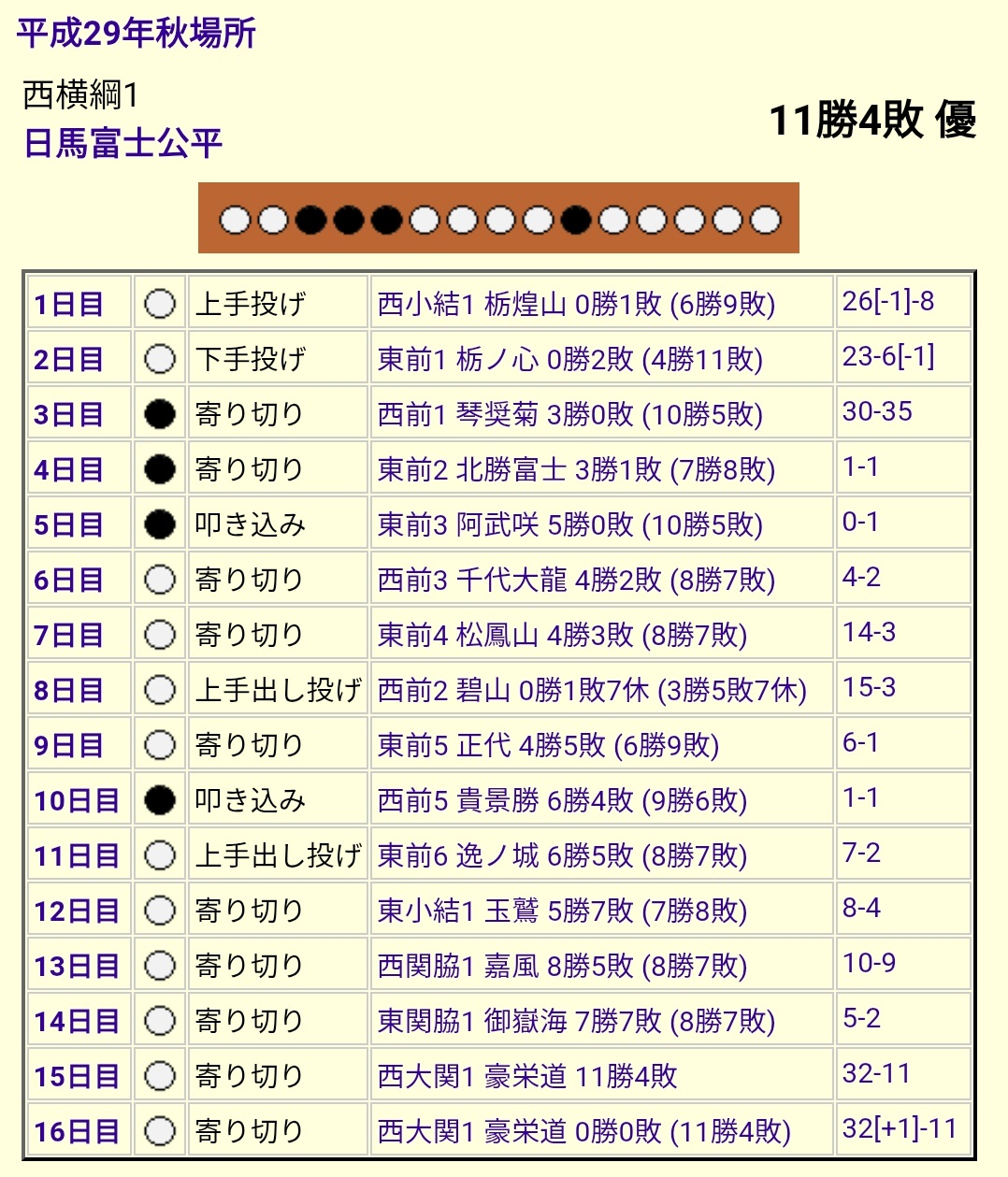This screenshot has width=1008, height=1177.
Task: Open the 平成29年秋場所 tournament link
Action: tap(137, 33)
